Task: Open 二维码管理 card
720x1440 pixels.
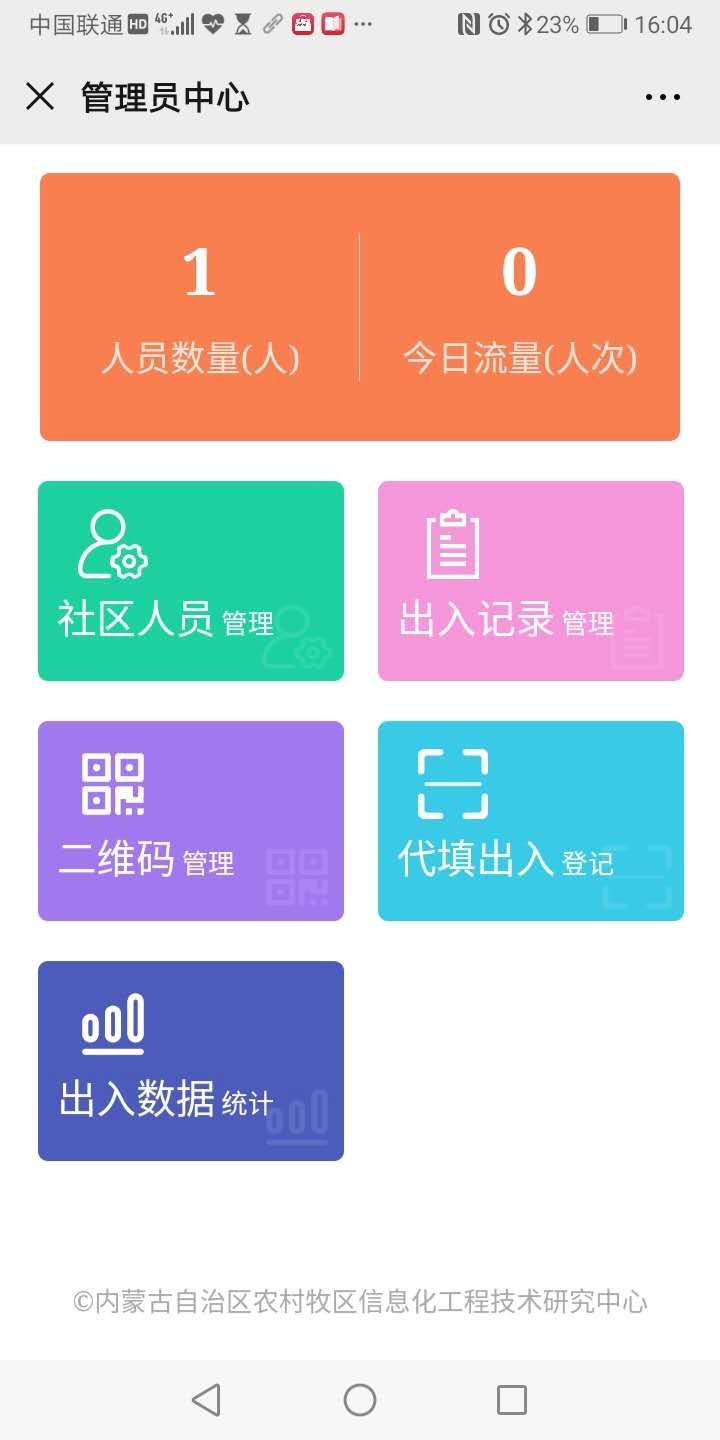Action: (191, 821)
